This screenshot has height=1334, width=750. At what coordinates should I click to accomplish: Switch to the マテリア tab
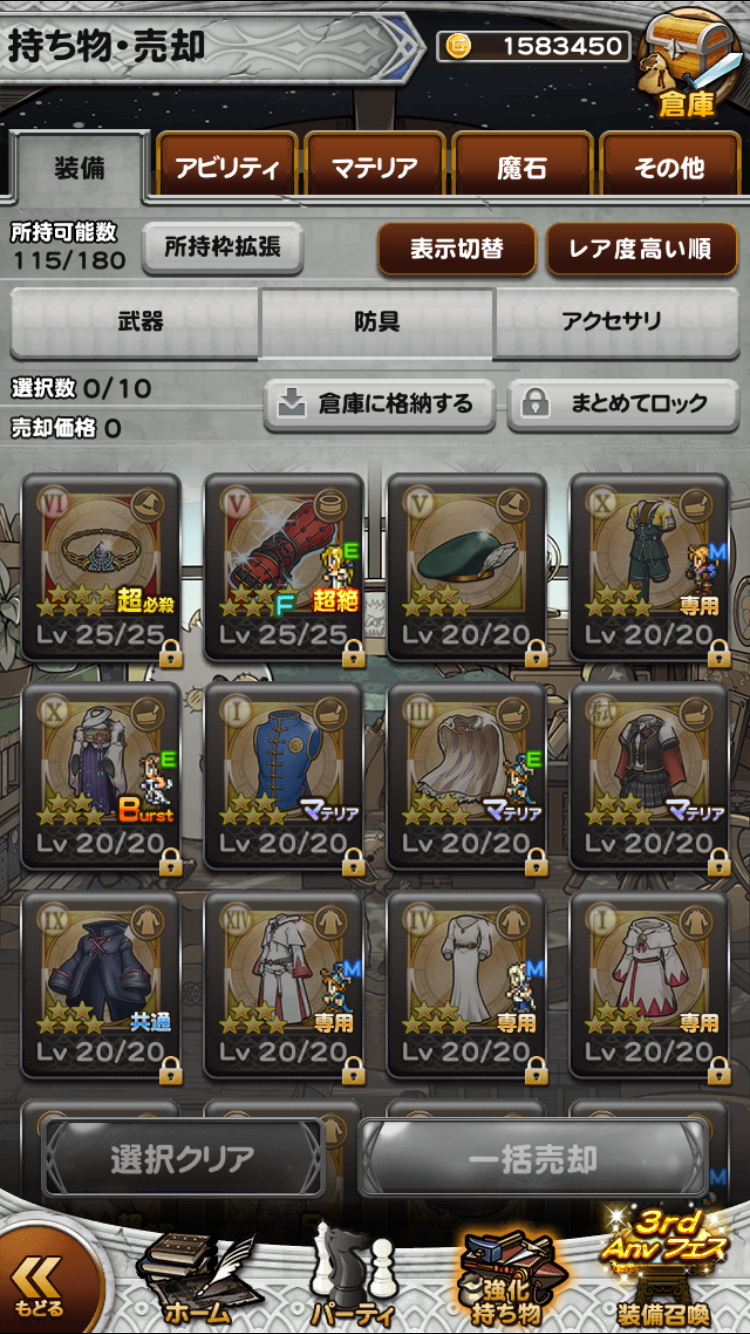point(375,168)
